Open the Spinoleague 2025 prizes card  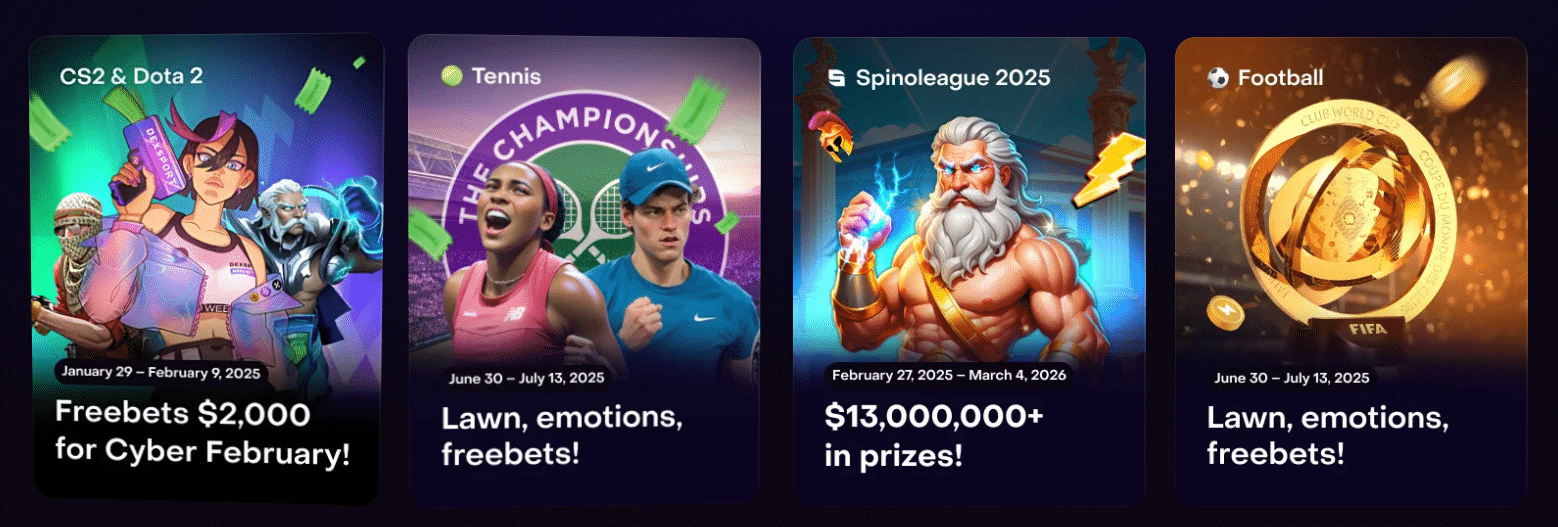click(968, 270)
